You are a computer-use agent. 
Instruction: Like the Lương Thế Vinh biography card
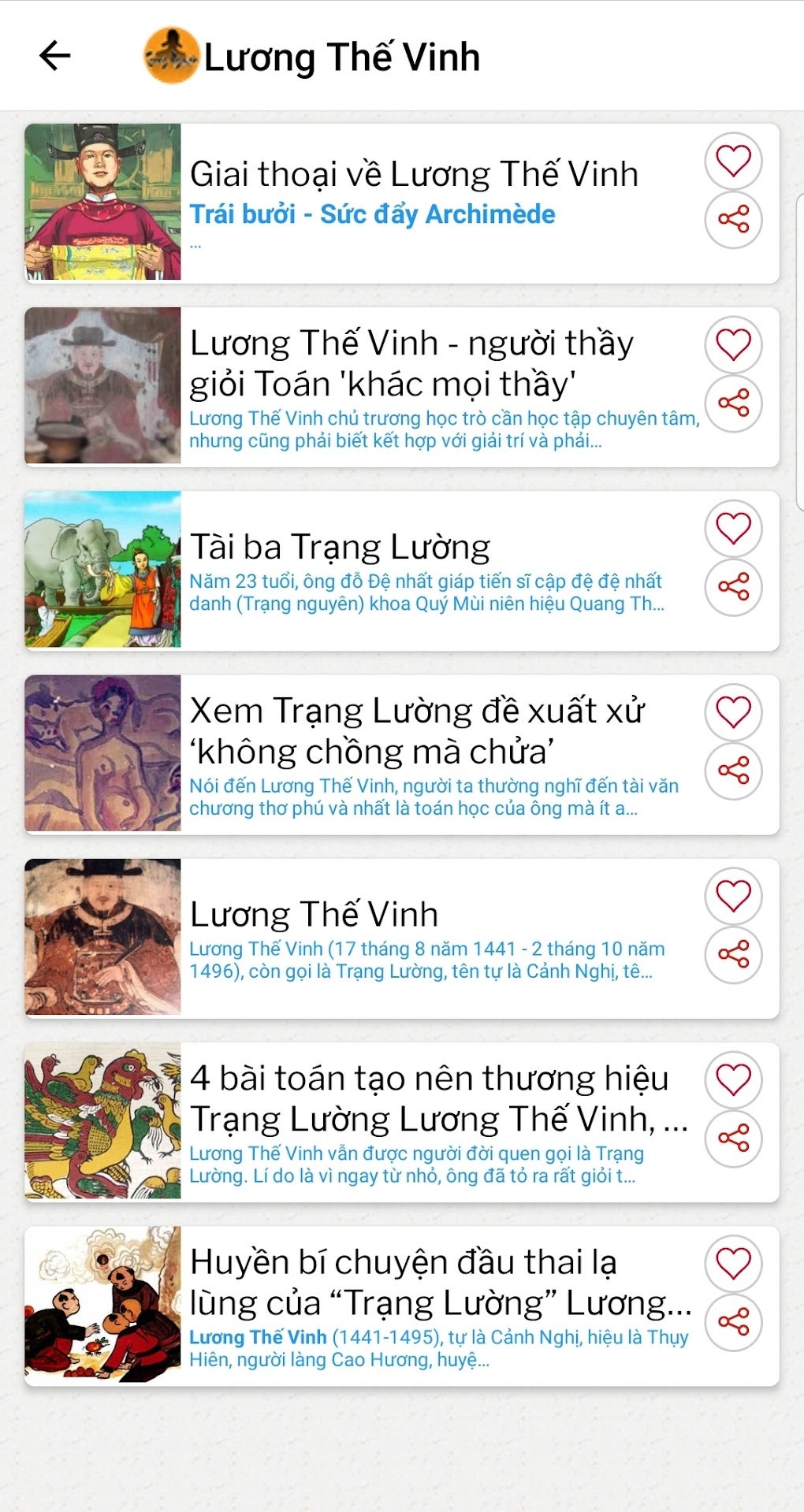[x=733, y=896]
